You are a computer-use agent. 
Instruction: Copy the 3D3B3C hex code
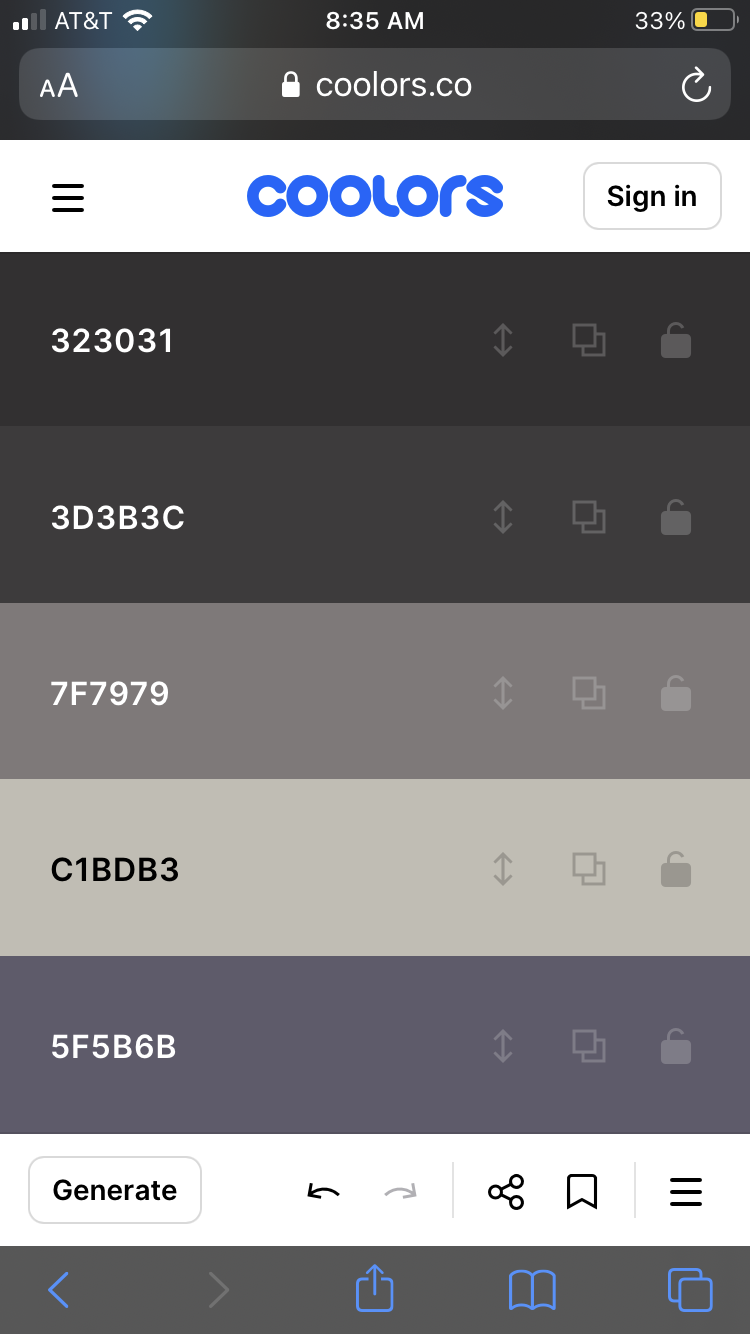589,517
